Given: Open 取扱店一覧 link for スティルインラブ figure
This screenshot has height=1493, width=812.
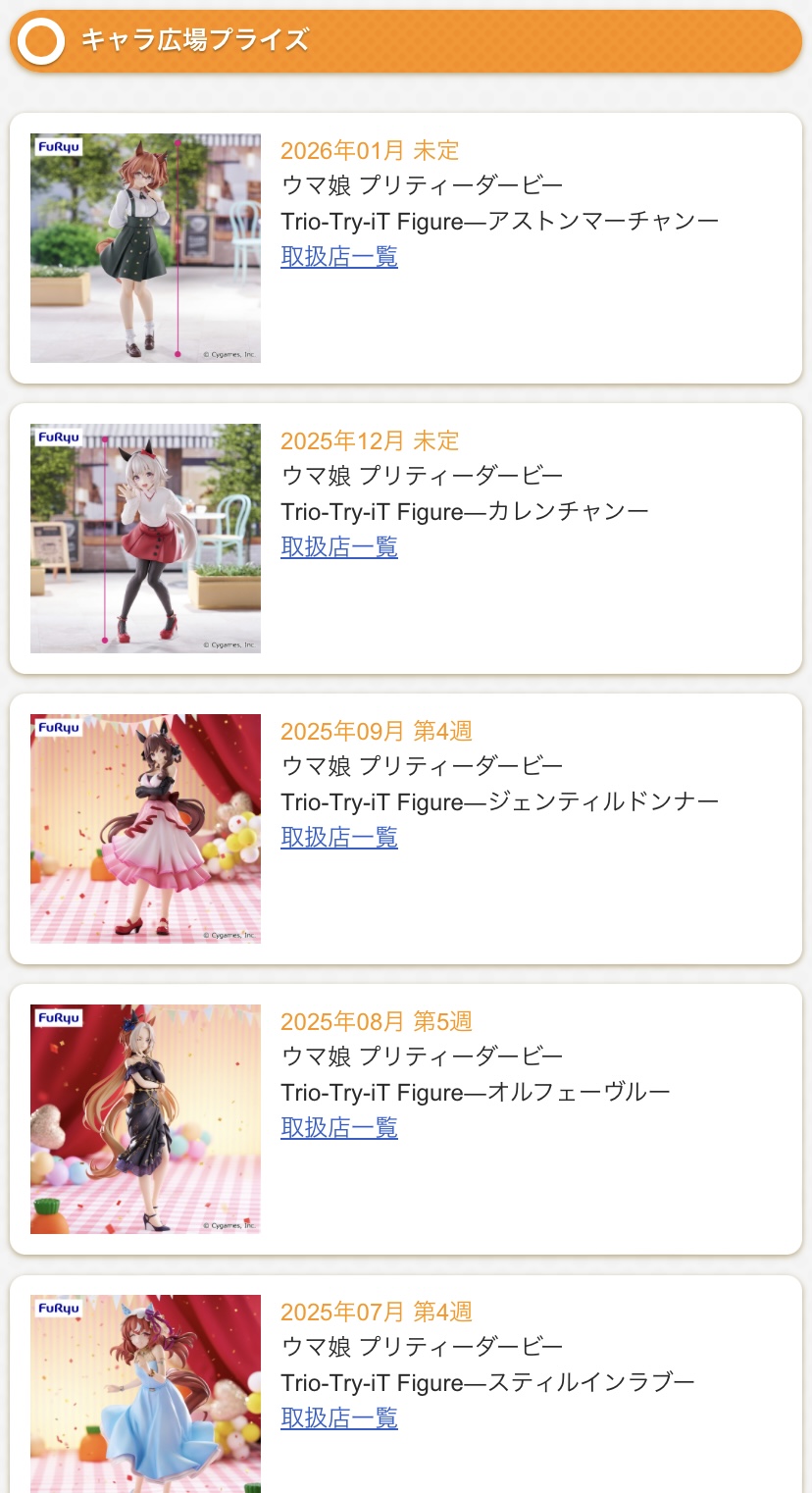Looking at the screenshot, I should click(339, 1418).
